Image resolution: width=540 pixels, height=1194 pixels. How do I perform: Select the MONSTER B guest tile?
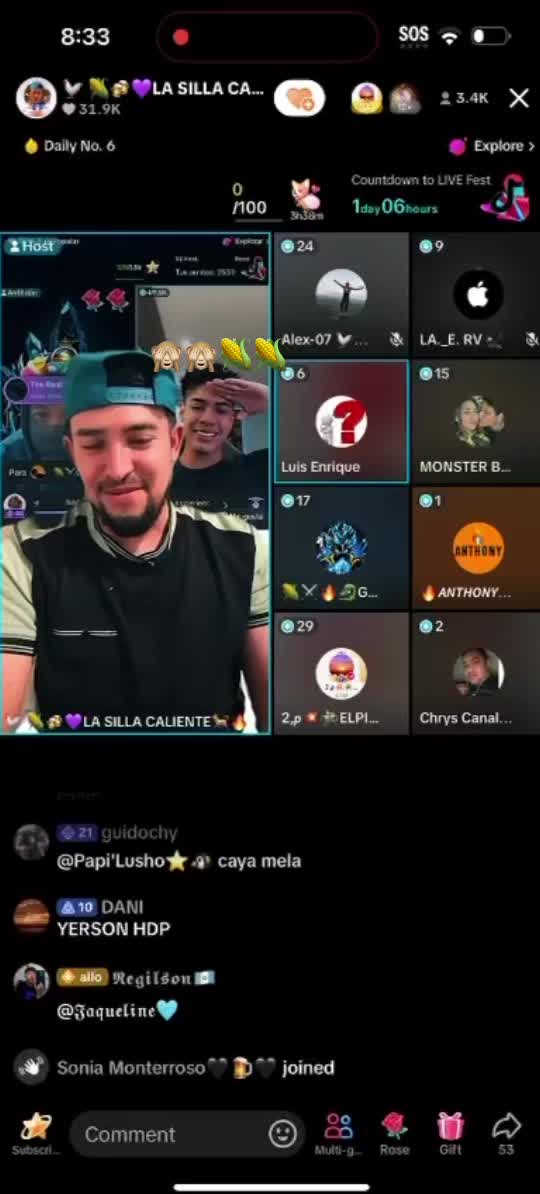tap(475, 422)
